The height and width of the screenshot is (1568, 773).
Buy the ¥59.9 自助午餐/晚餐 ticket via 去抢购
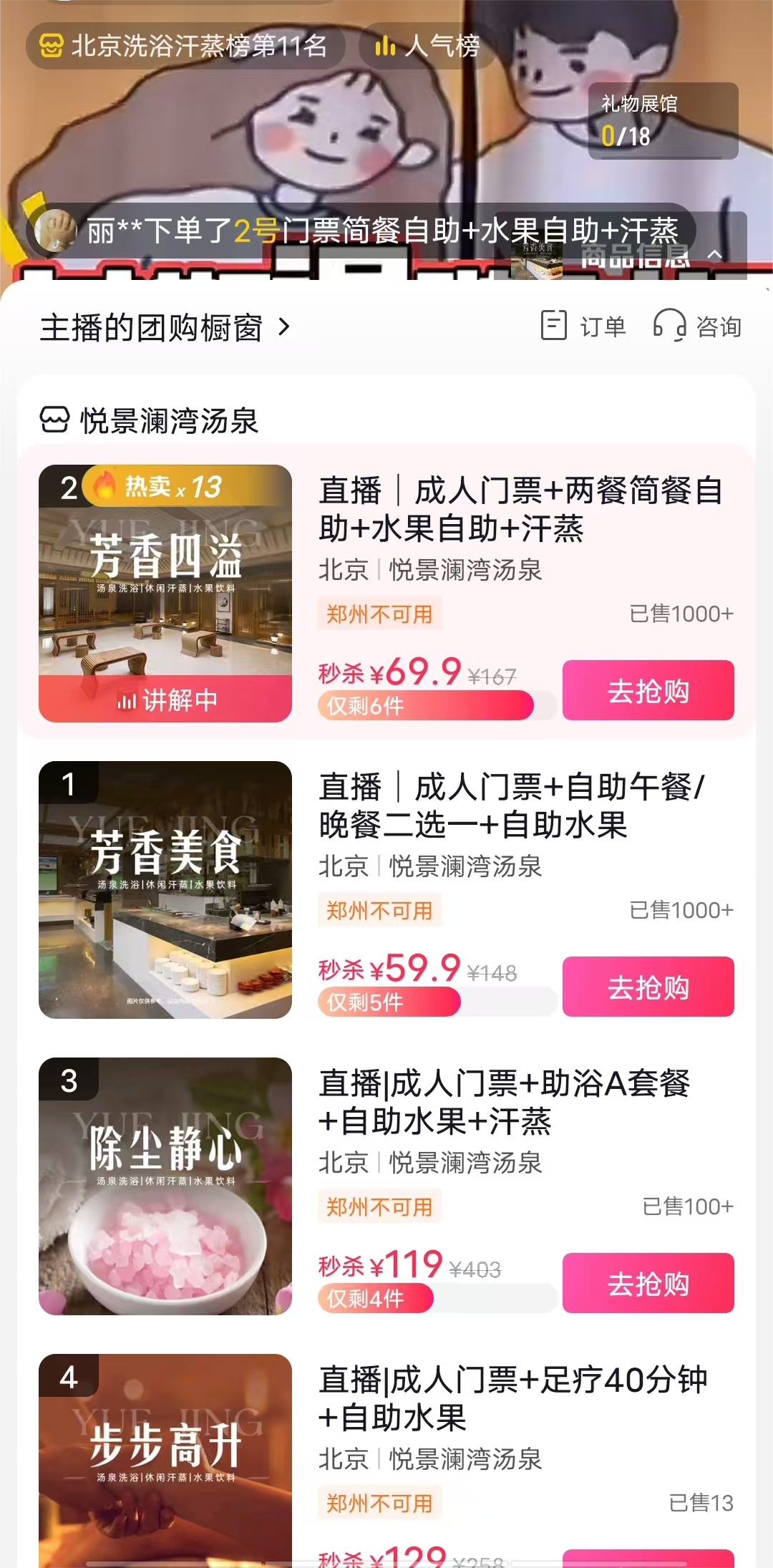click(648, 987)
